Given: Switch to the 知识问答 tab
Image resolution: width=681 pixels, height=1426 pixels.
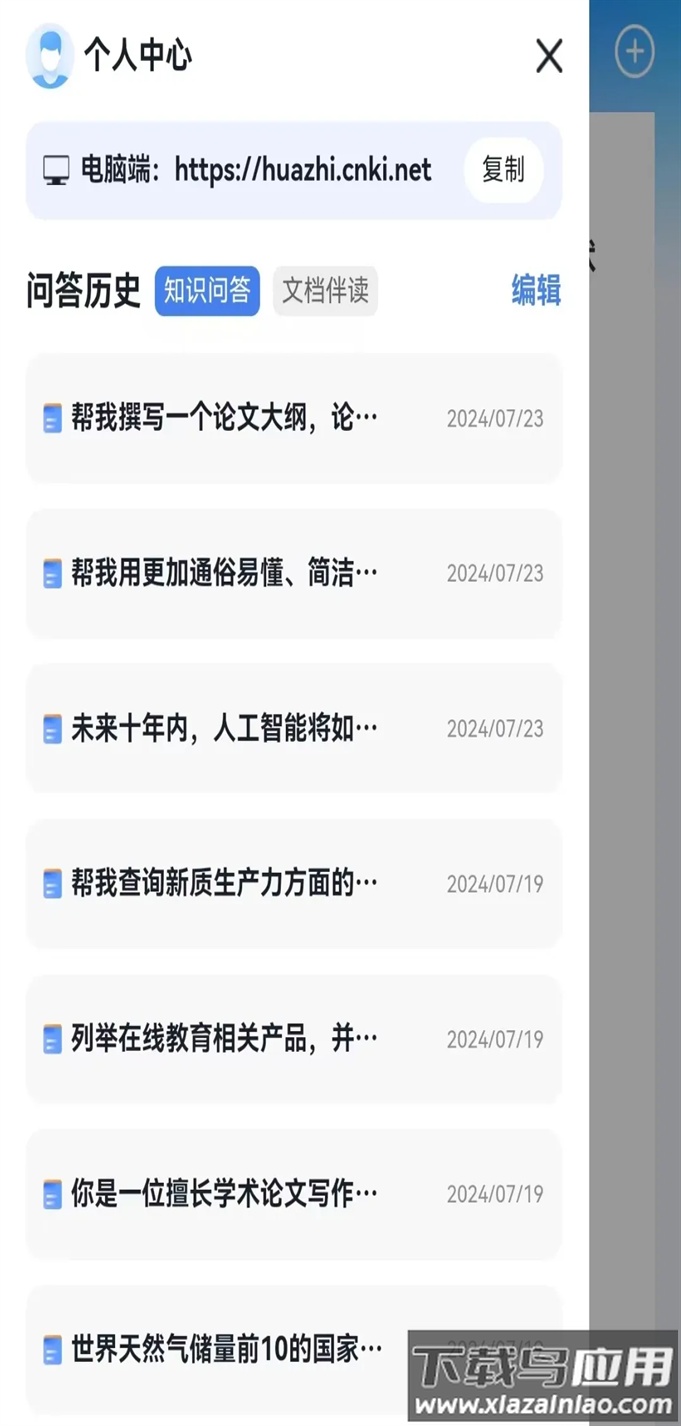Looking at the screenshot, I should point(207,291).
